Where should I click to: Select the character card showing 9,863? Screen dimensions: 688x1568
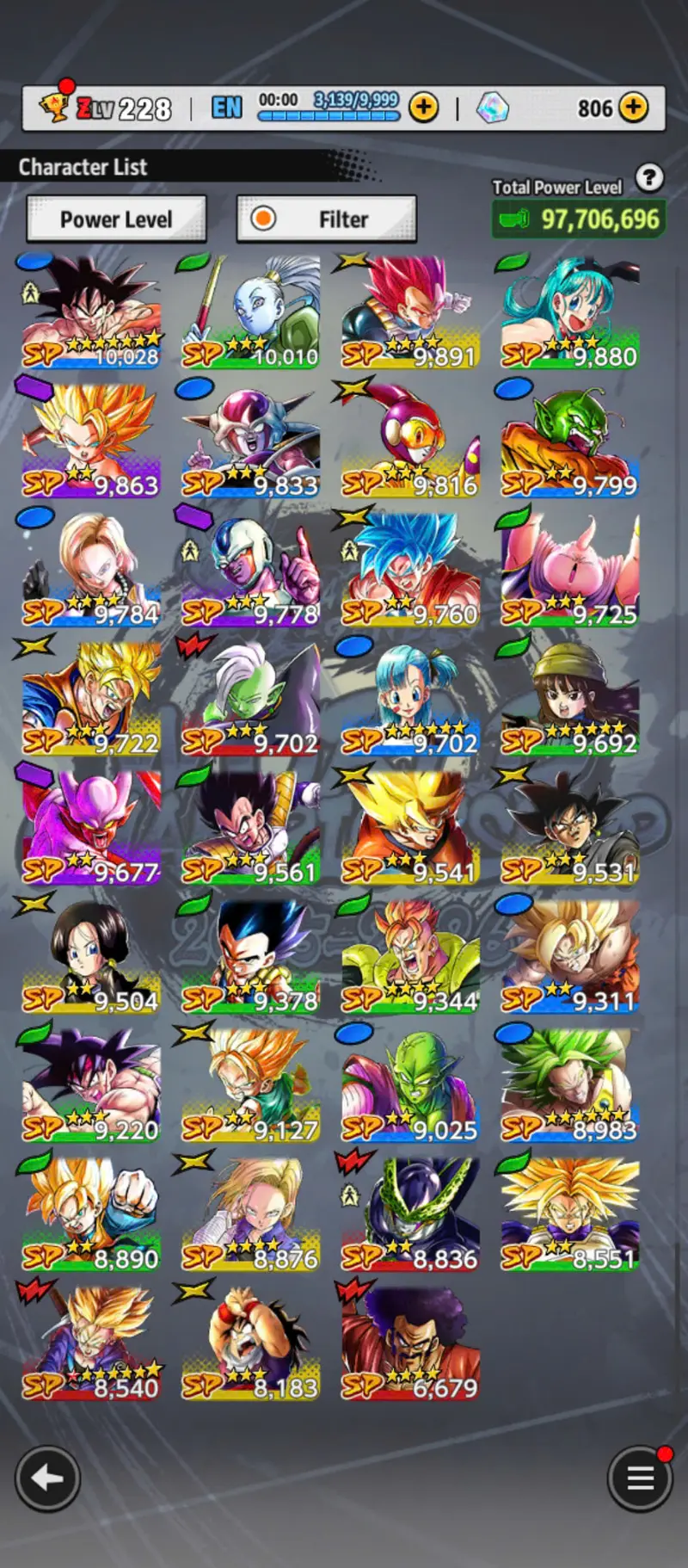click(x=91, y=441)
